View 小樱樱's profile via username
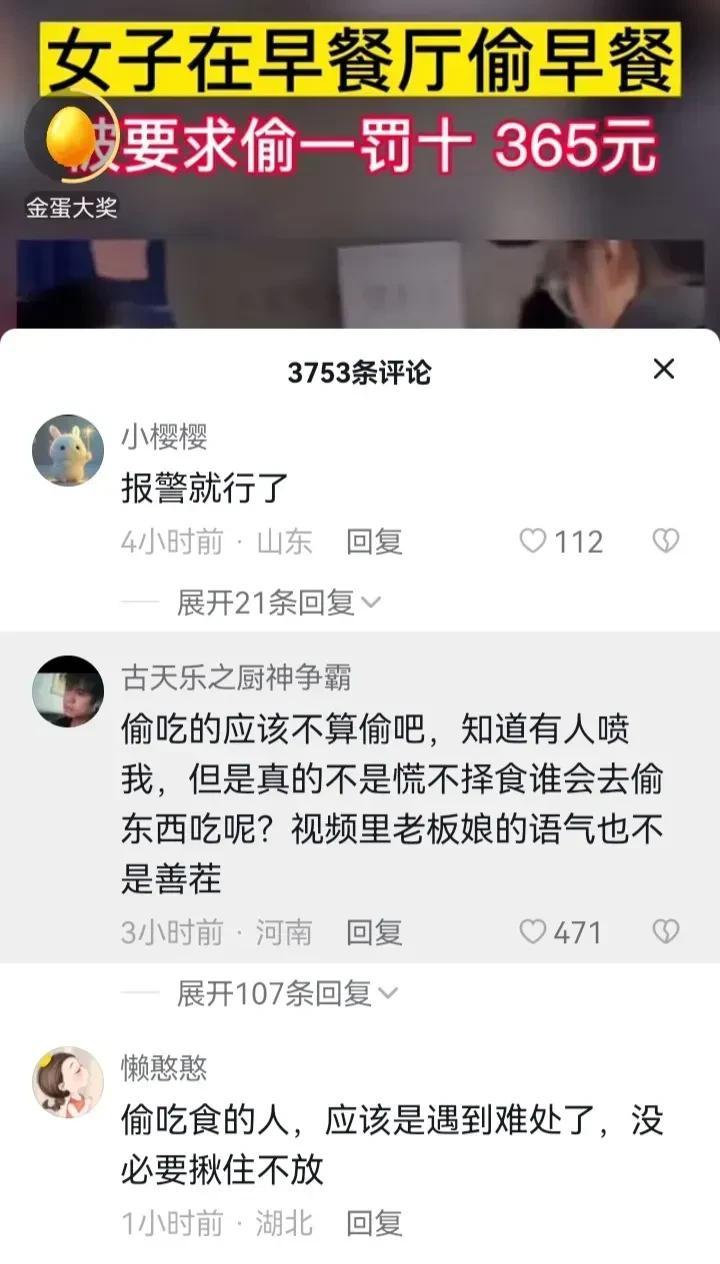The height and width of the screenshot is (1264, 720). pos(164,437)
